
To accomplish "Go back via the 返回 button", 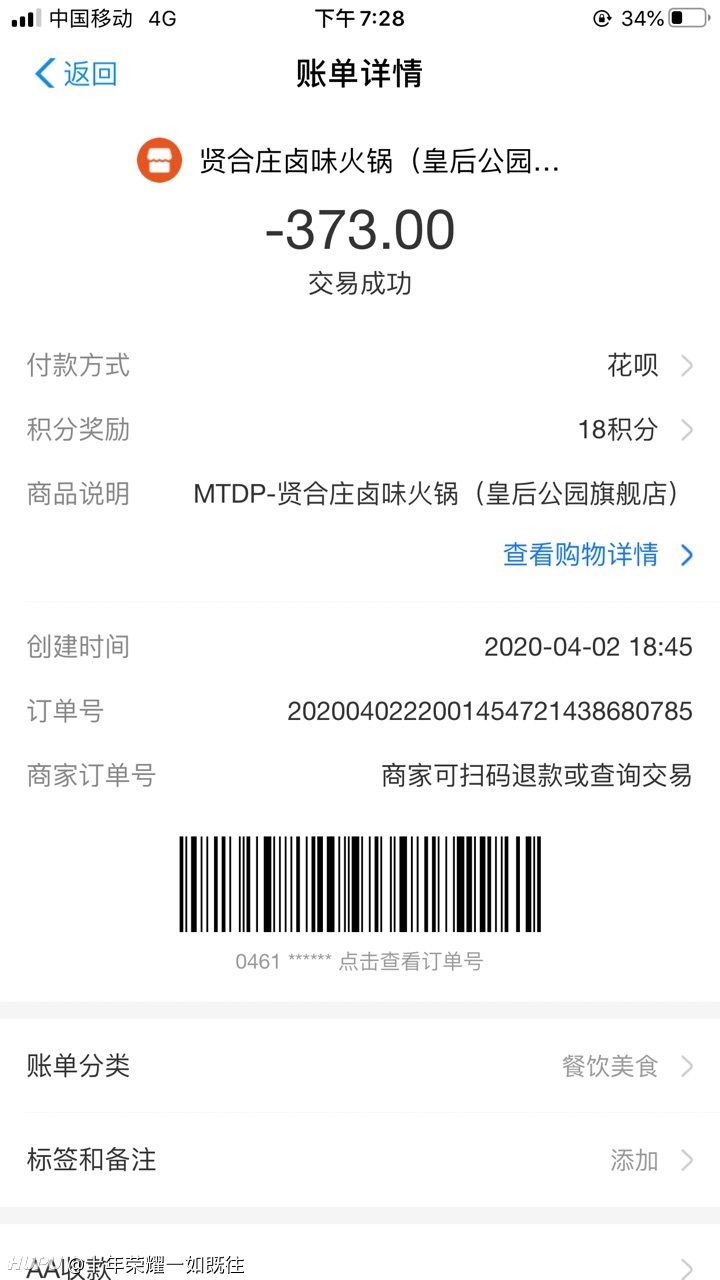I will click(x=76, y=73).
